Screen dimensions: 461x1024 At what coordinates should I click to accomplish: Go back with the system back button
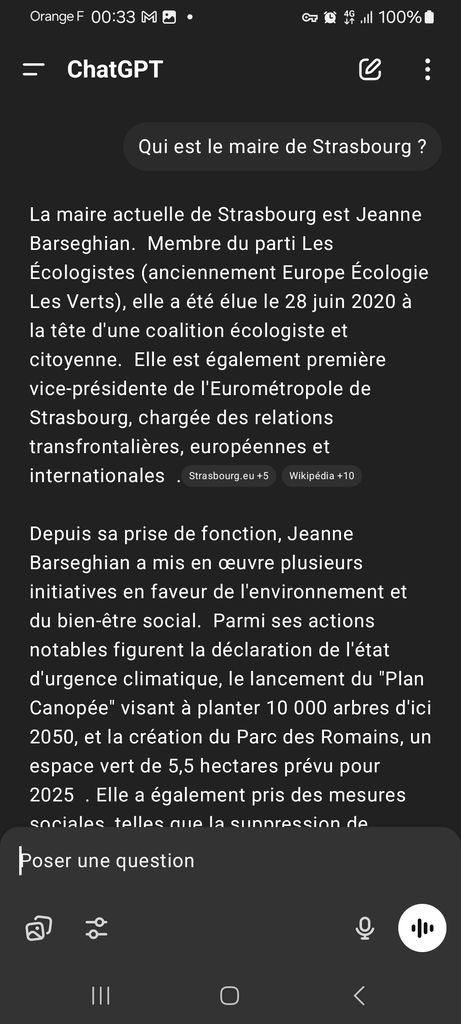coord(359,996)
